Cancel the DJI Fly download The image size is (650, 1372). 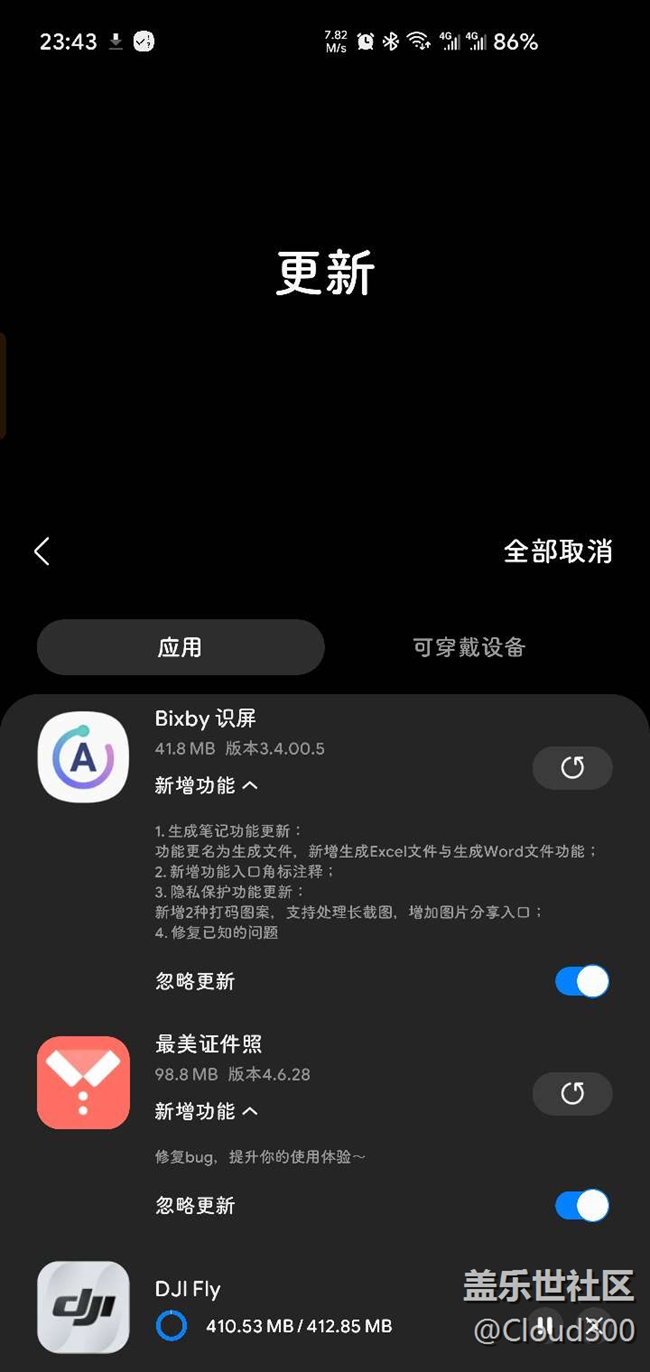click(x=595, y=1326)
